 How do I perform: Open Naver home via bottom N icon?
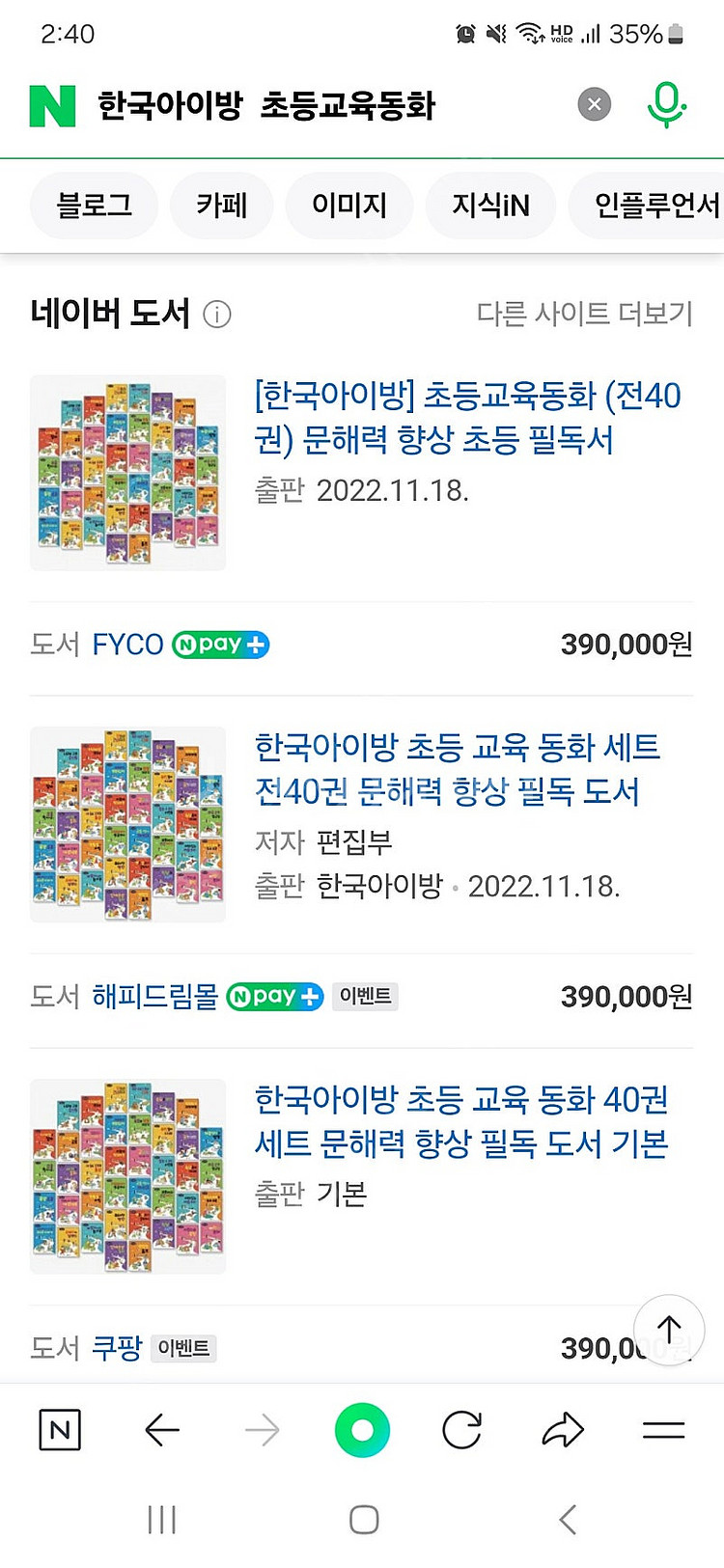coord(60,1431)
